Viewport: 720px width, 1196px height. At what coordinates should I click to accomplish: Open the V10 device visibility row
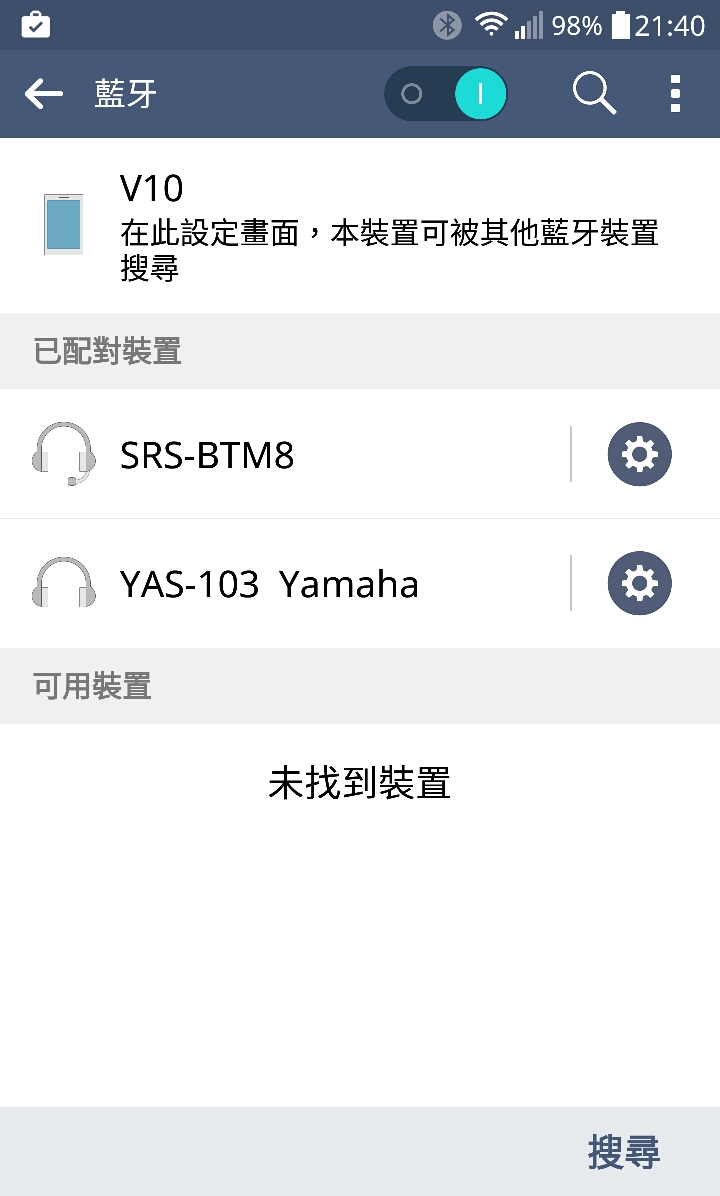[360, 226]
